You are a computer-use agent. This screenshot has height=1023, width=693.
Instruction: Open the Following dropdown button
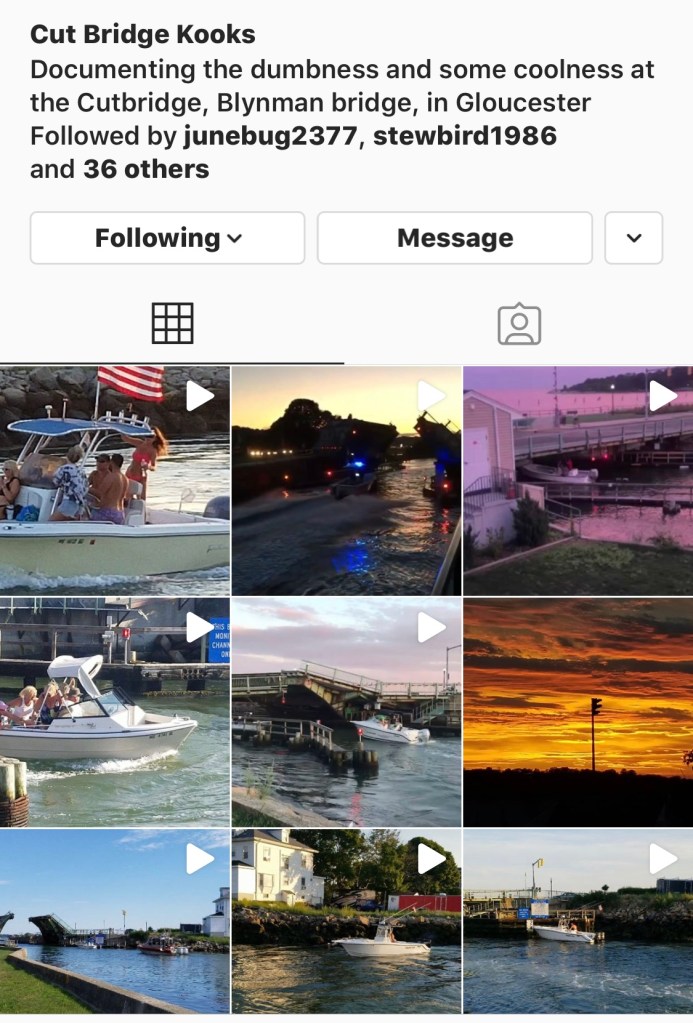(167, 238)
